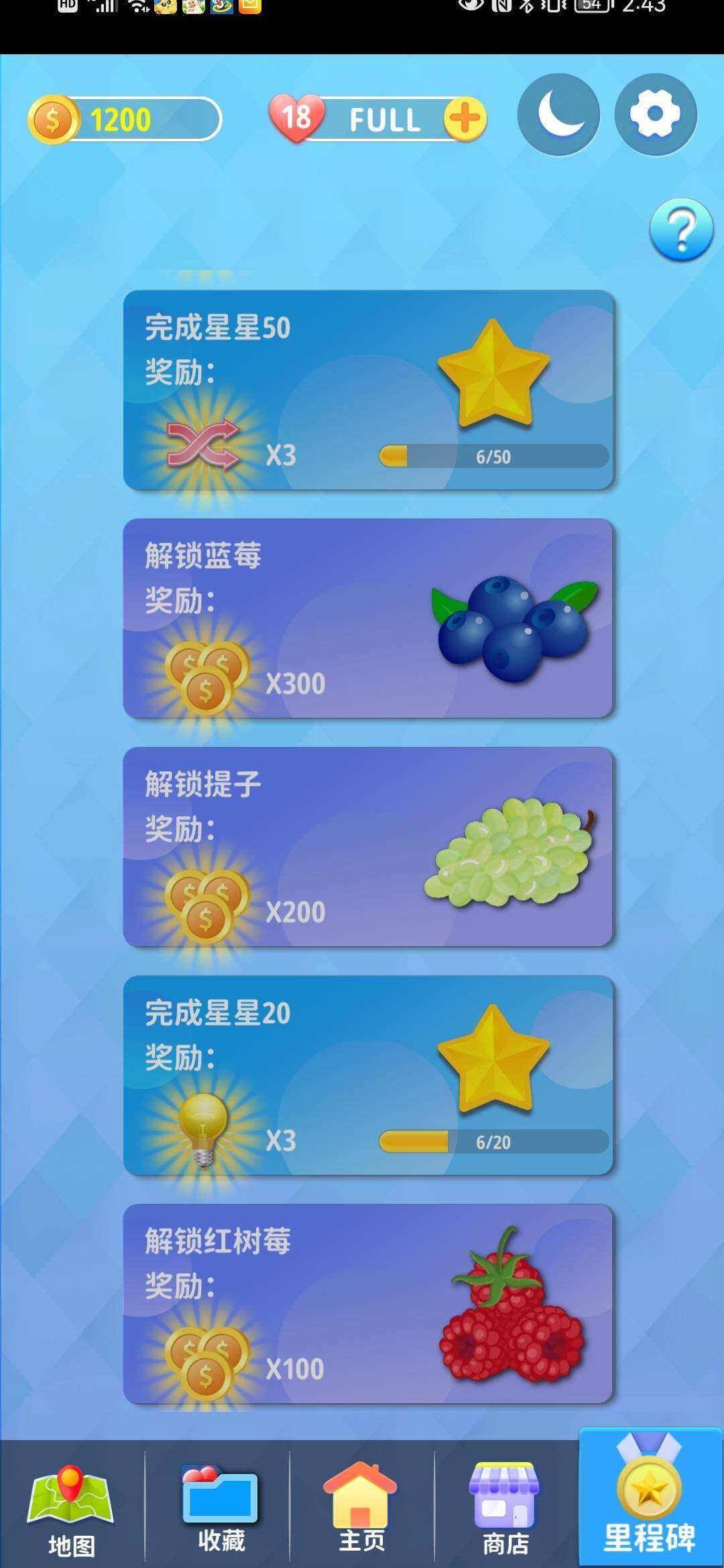
Task: Open the 解锁蓝莓 milestone card
Action: click(368, 618)
